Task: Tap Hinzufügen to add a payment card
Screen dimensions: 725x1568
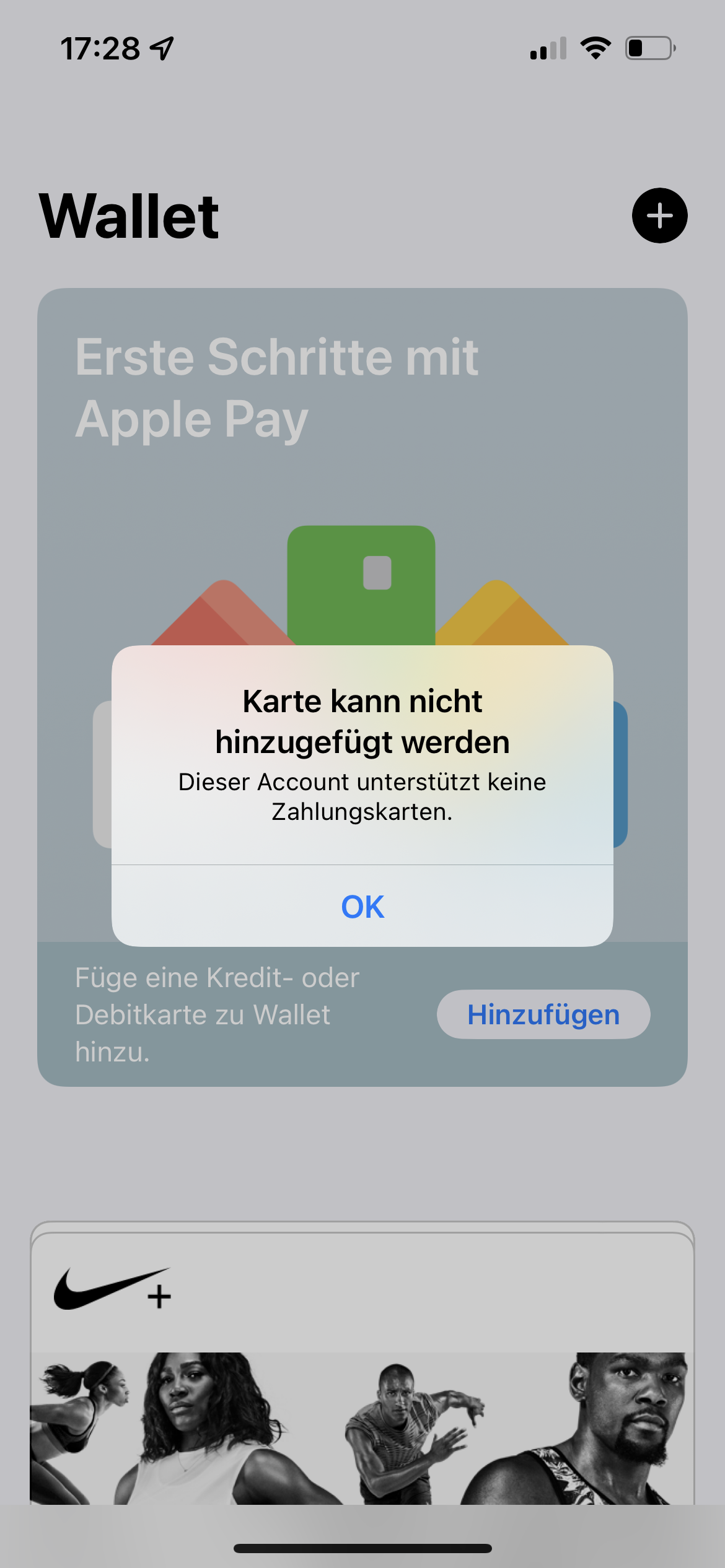Action: coord(543,1014)
